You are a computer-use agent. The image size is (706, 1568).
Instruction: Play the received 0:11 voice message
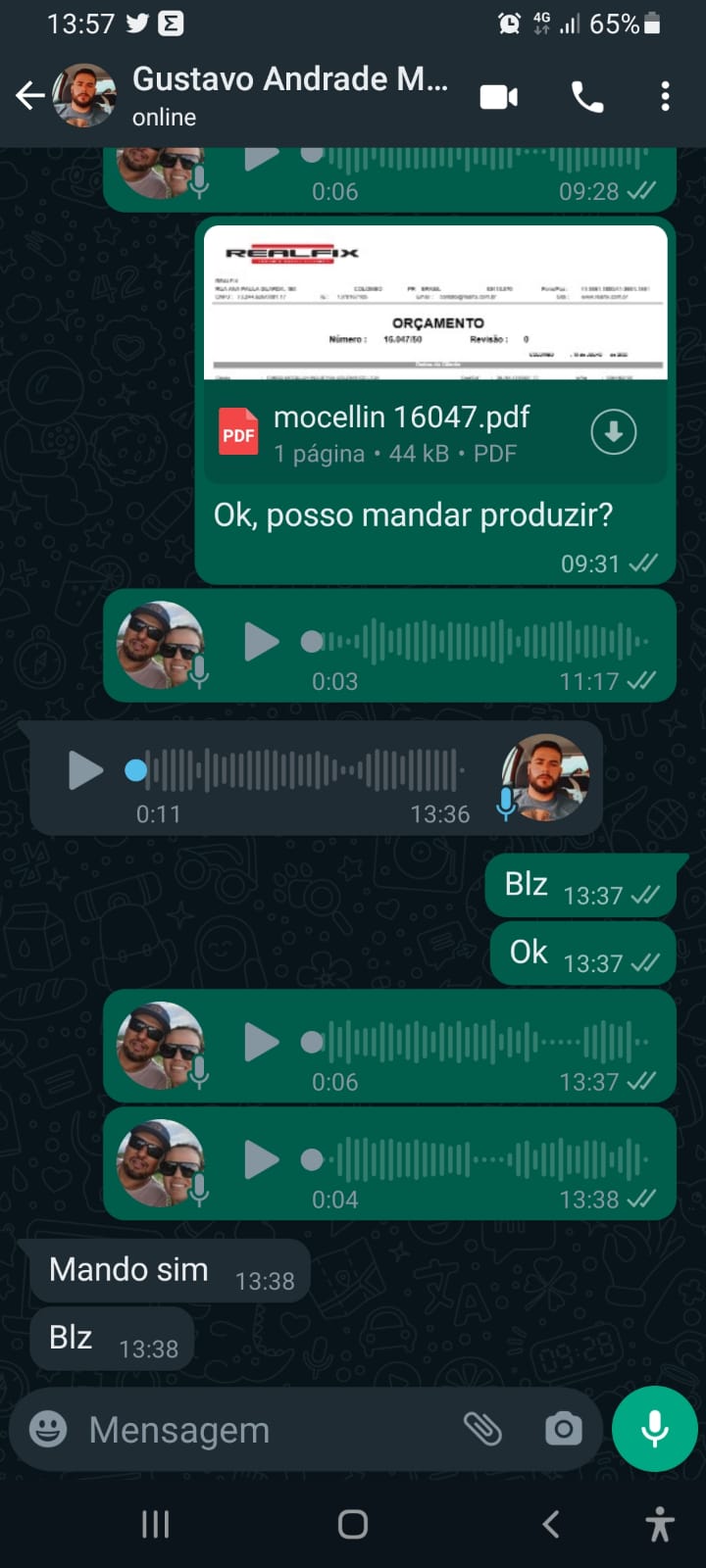click(x=85, y=770)
